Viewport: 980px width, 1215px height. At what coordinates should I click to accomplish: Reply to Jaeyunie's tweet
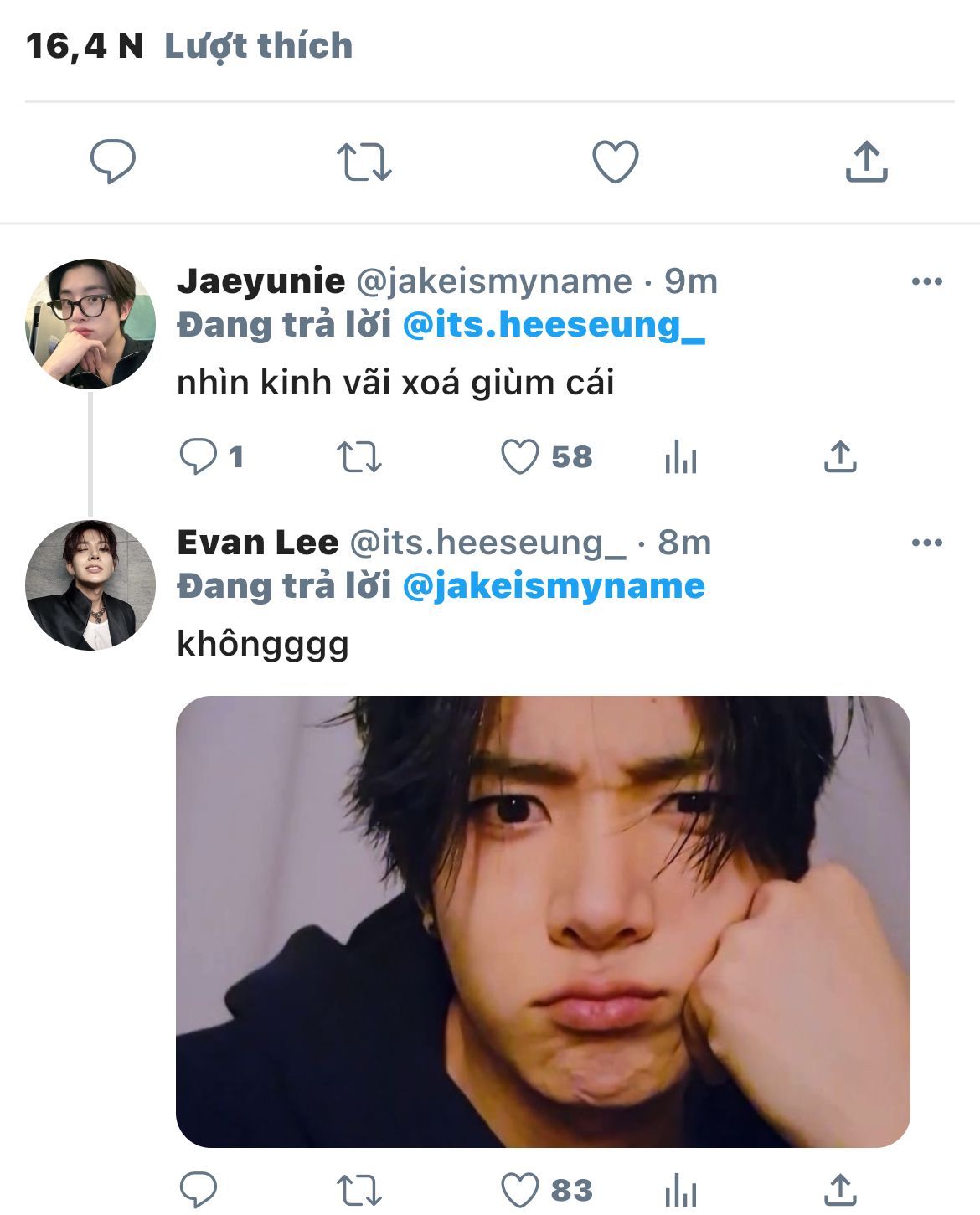199,457
